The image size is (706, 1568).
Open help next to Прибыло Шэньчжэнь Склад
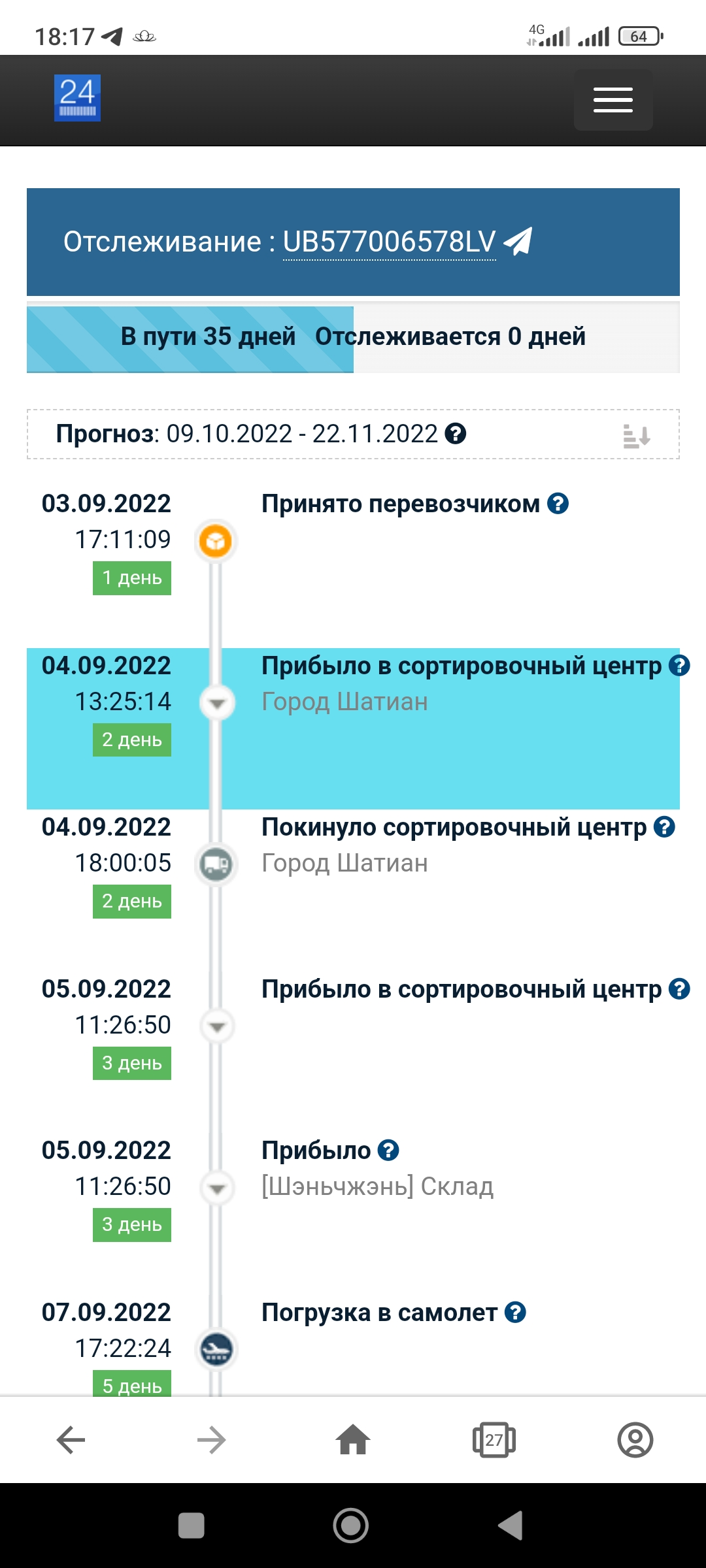(388, 1151)
